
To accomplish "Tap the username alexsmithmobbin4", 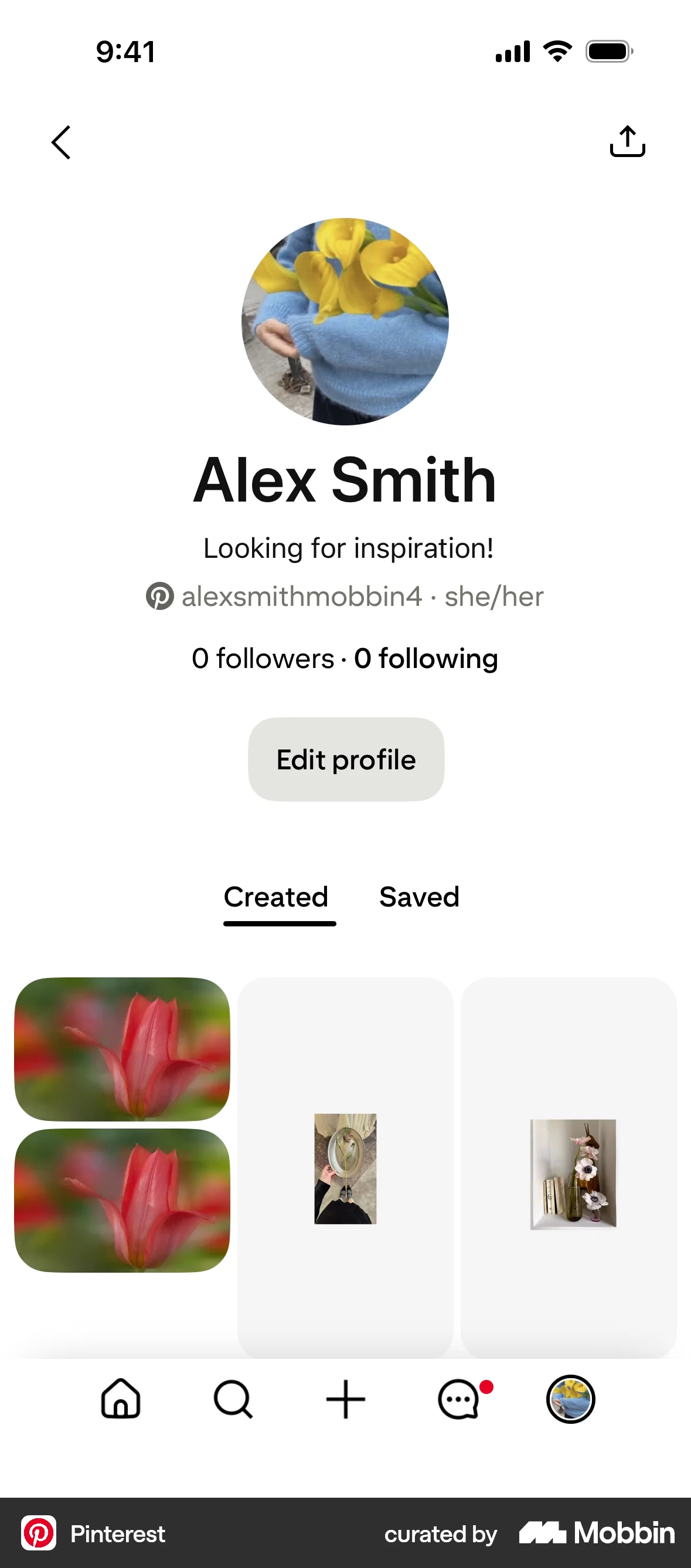I will 301,595.
